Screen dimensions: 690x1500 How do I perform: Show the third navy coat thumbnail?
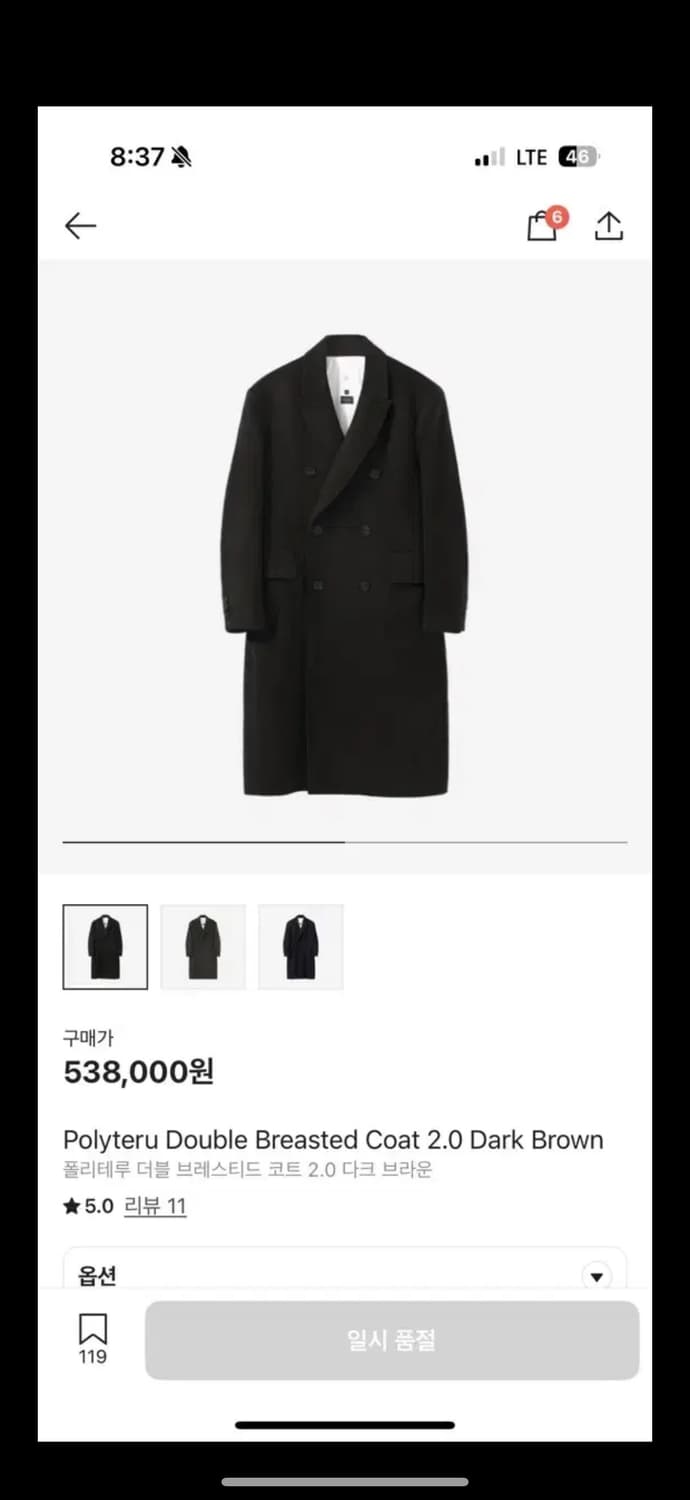[x=300, y=947]
